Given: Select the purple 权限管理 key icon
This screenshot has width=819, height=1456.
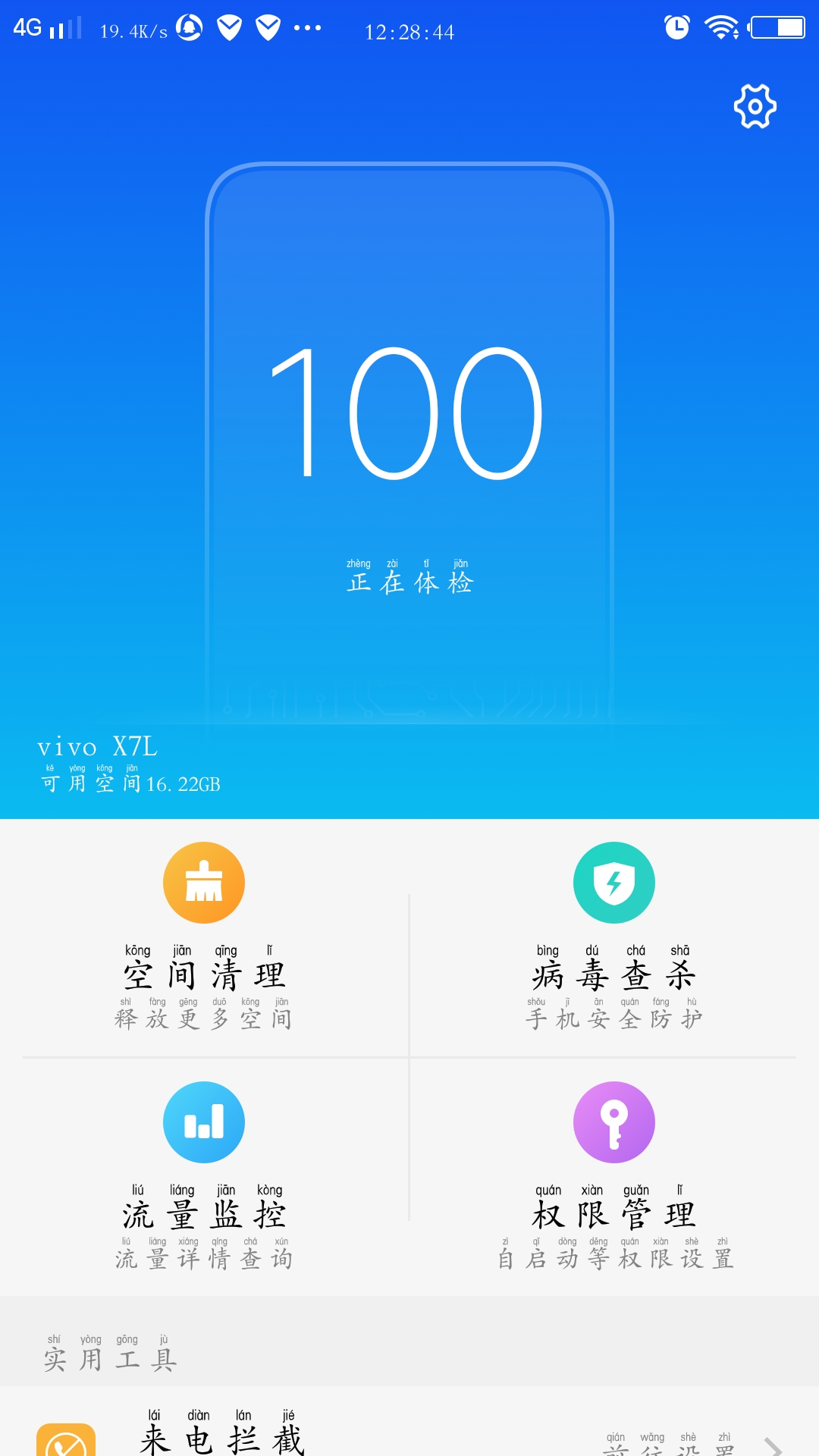Looking at the screenshot, I should coord(614,1122).
